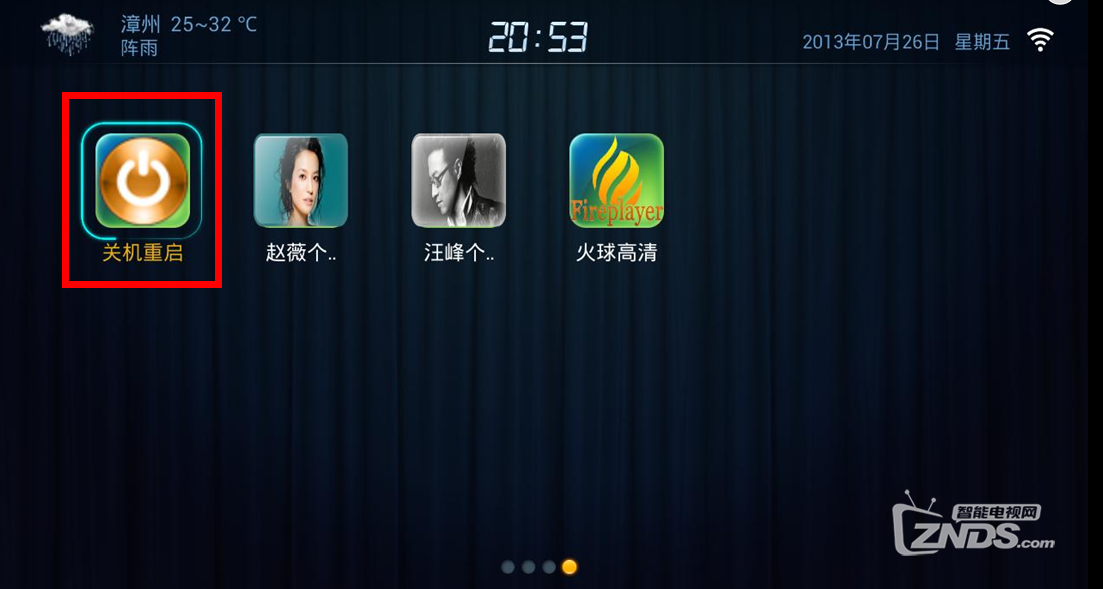Image resolution: width=1103 pixels, height=589 pixels.
Task: Open the 漳州 weather widget
Action: 150,35
